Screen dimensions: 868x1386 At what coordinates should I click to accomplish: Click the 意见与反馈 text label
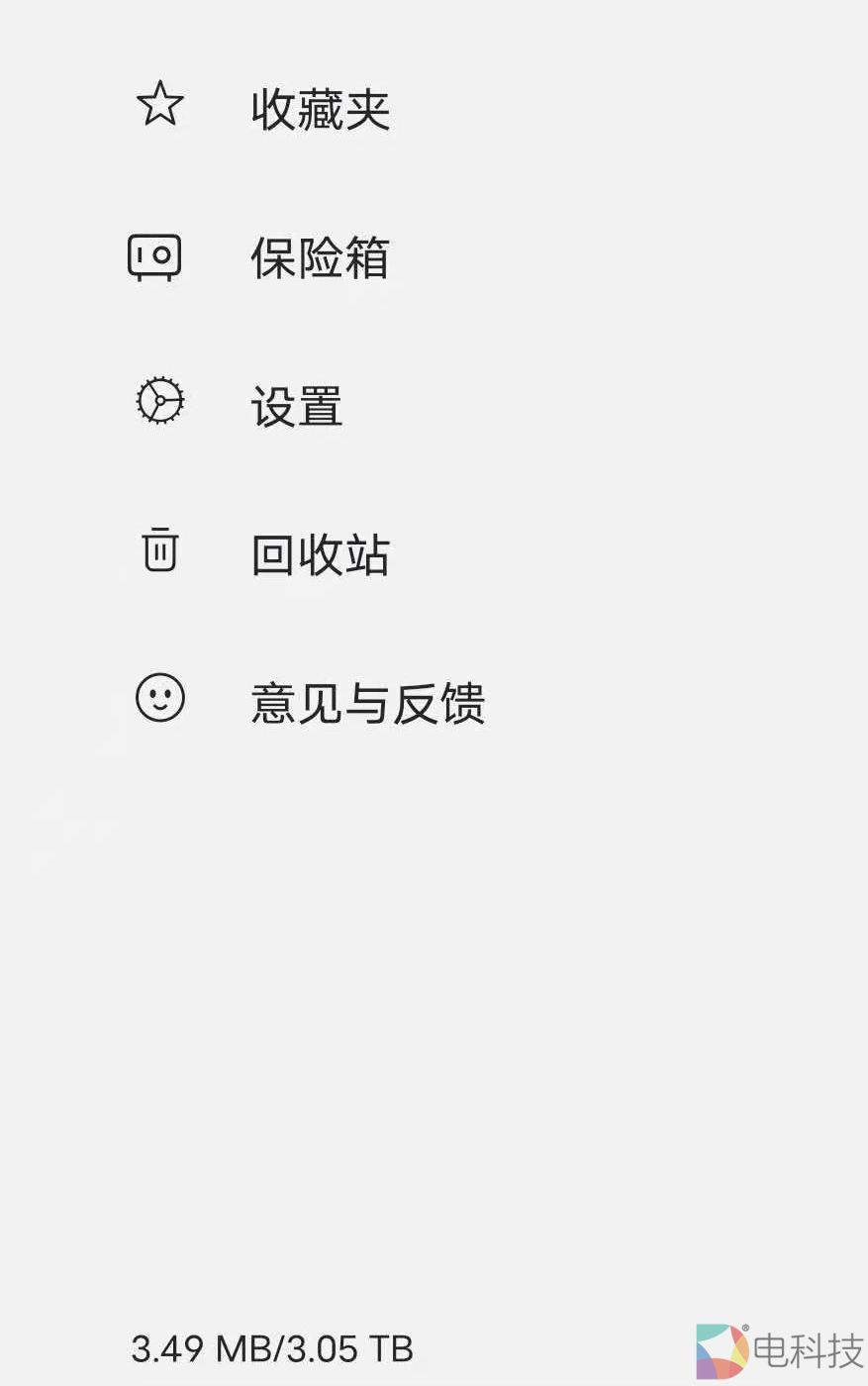[368, 701]
